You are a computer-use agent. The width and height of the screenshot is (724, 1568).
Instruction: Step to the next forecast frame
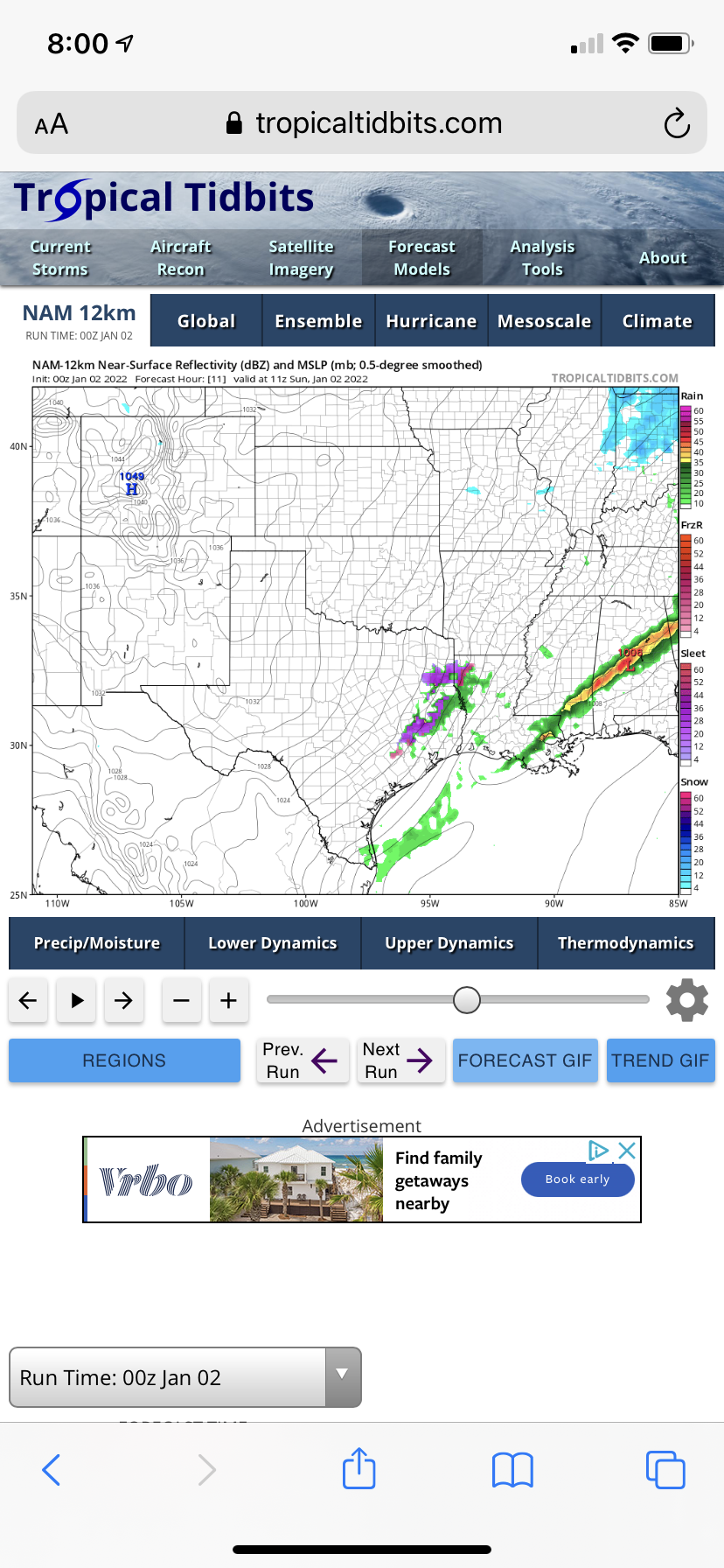123,1000
